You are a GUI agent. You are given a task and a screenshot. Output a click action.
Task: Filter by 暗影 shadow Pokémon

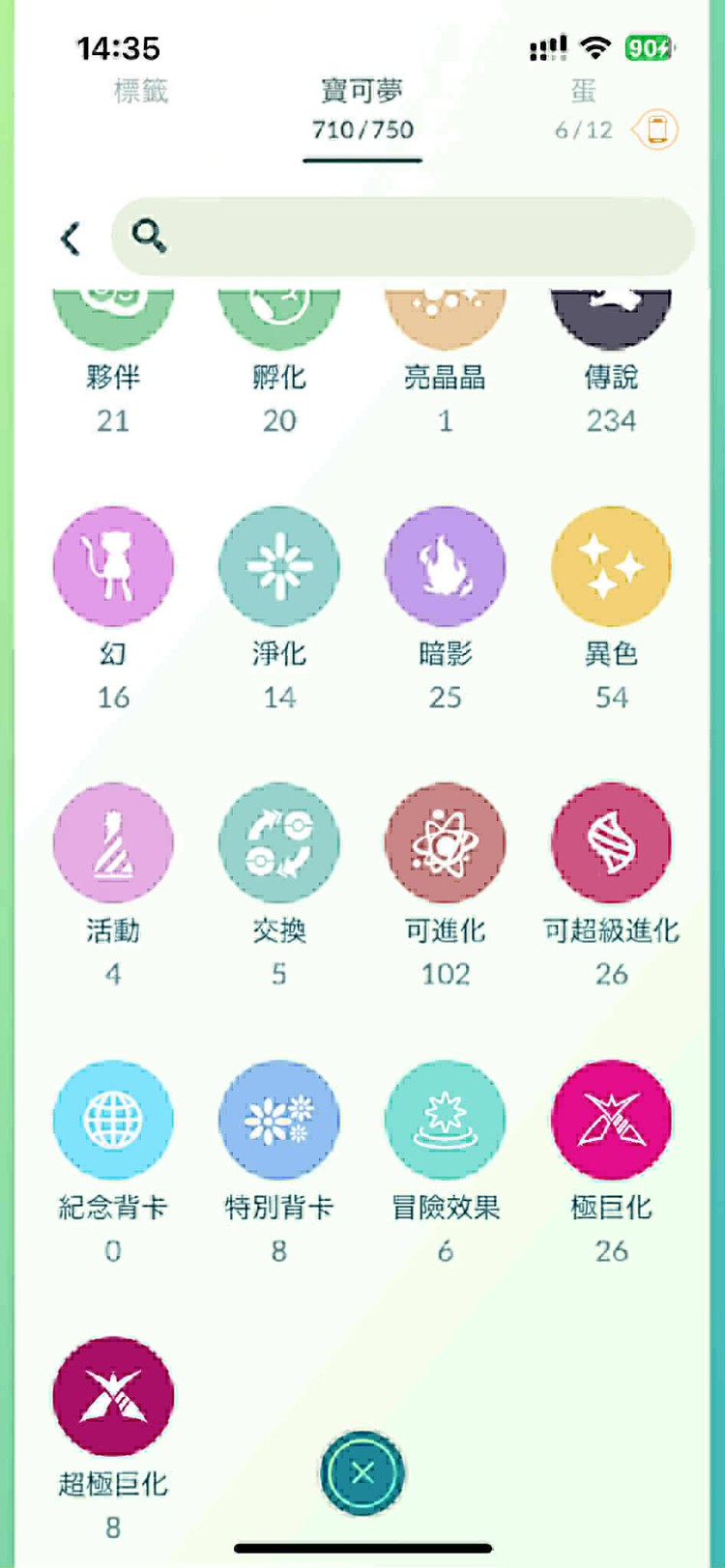pos(446,567)
